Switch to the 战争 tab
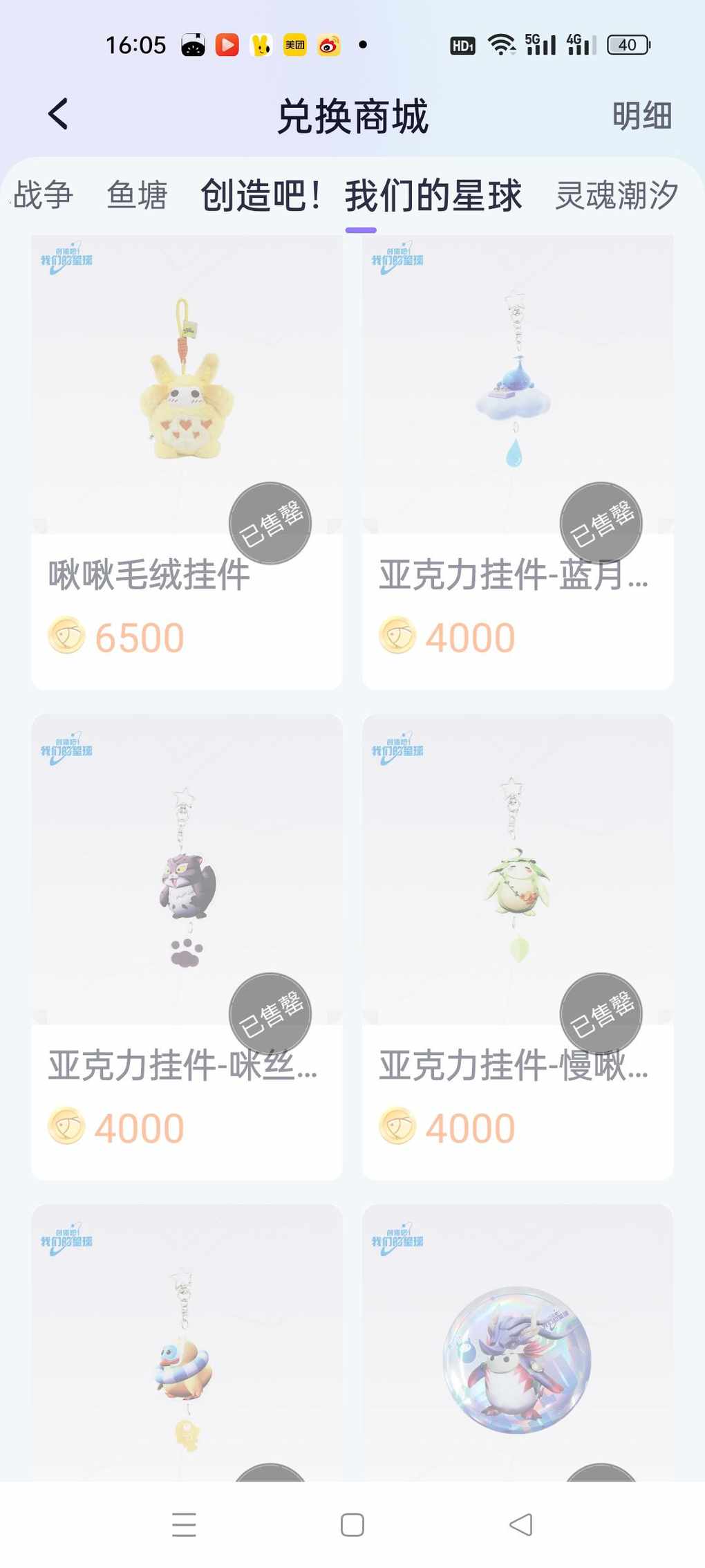705x1568 pixels. click(43, 195)
